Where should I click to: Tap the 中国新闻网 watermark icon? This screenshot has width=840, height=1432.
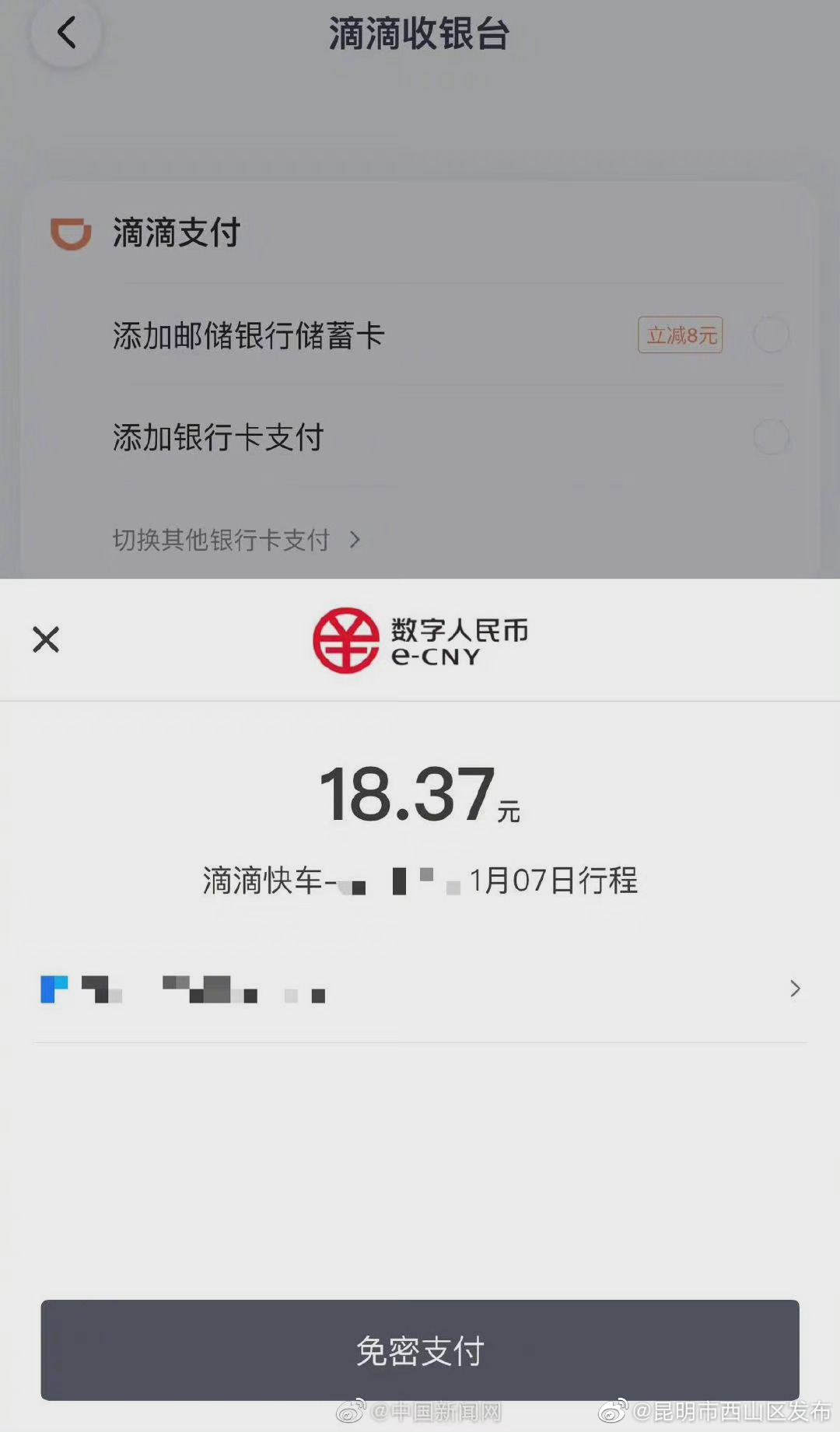354,1409
